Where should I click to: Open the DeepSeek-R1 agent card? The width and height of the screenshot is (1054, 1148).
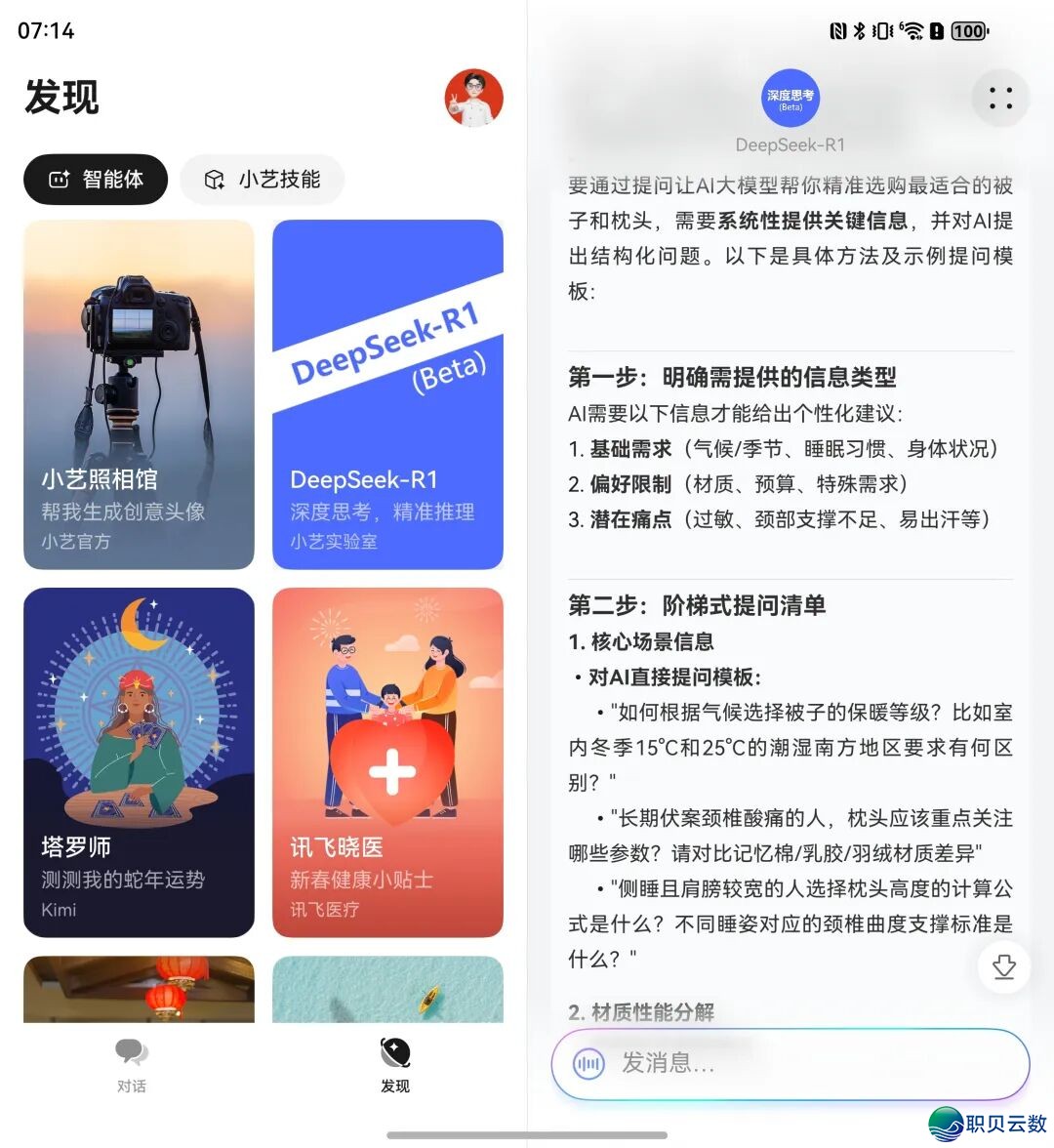click(x=387, y=394)
